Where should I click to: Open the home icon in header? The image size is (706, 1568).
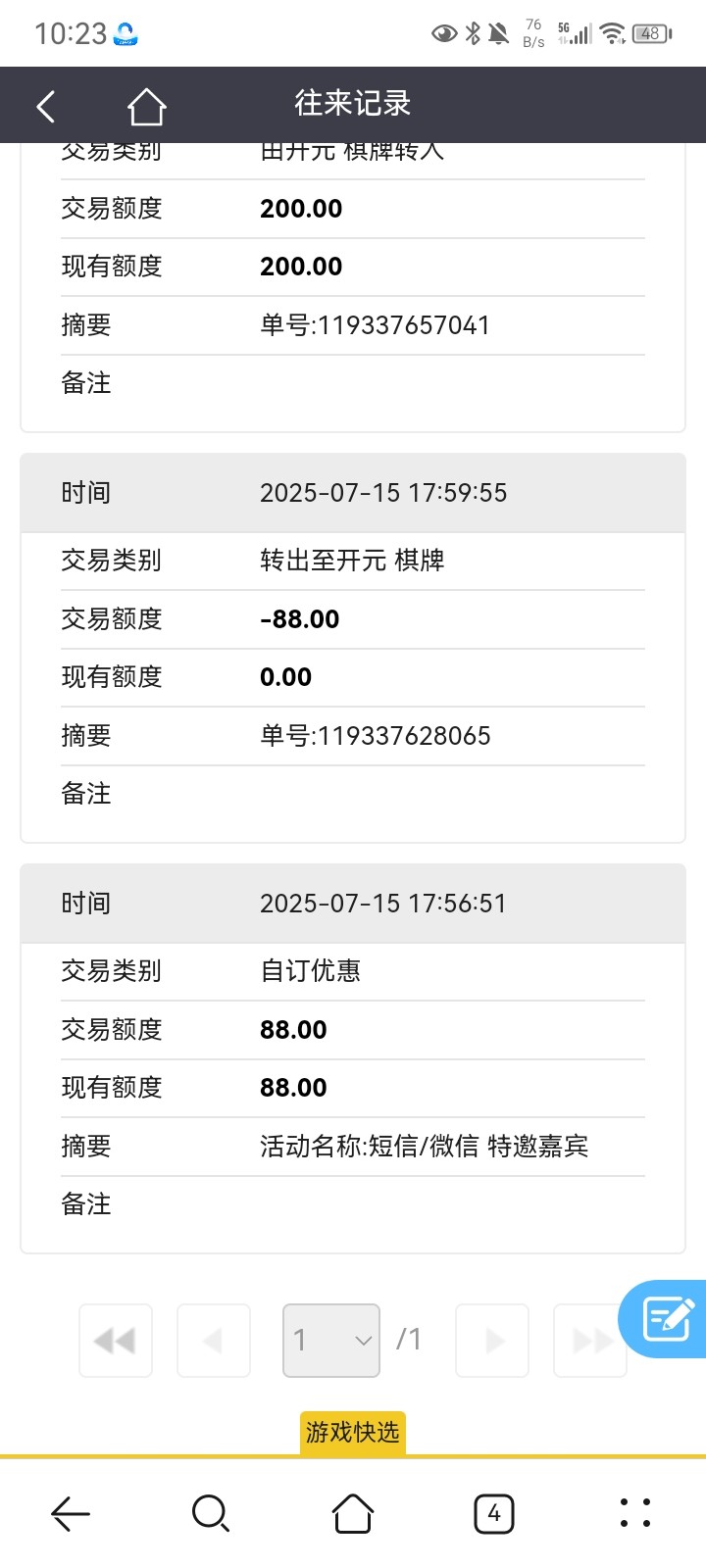tap(146, 106)
